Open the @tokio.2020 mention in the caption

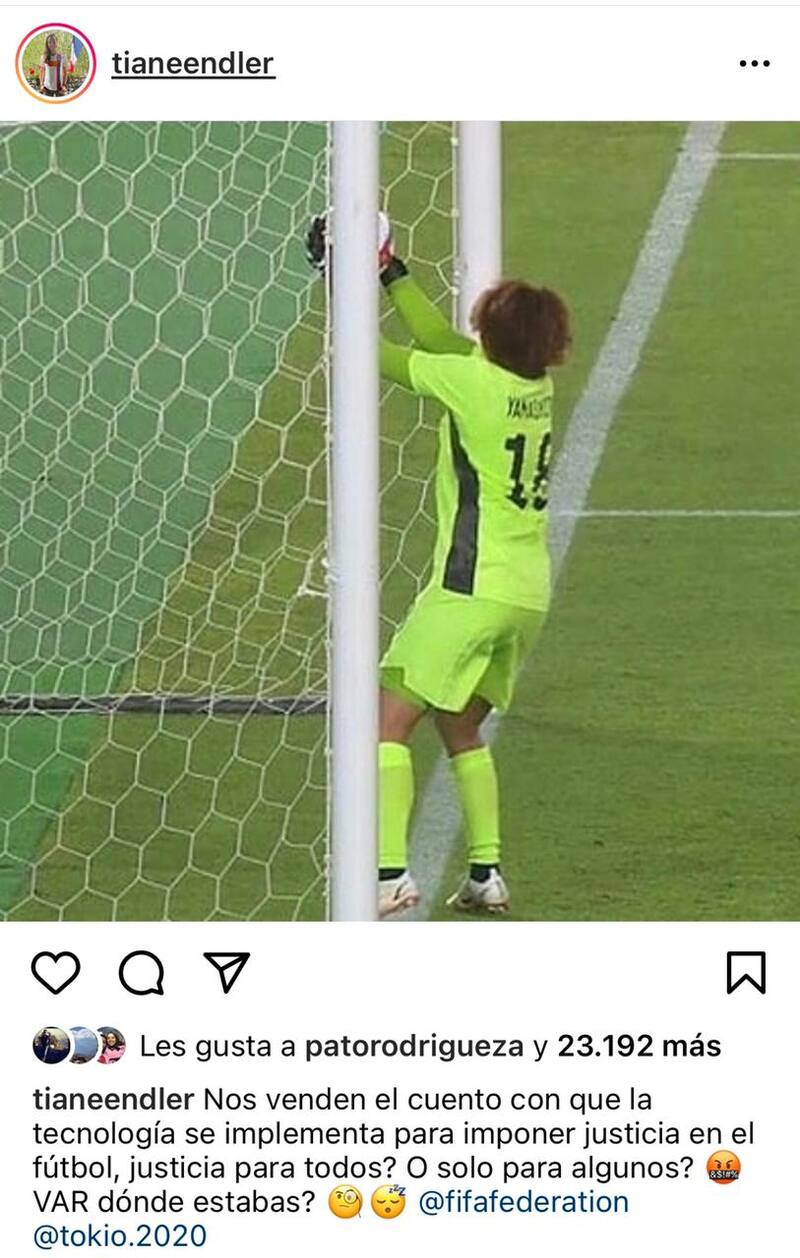coord(120,1236)
